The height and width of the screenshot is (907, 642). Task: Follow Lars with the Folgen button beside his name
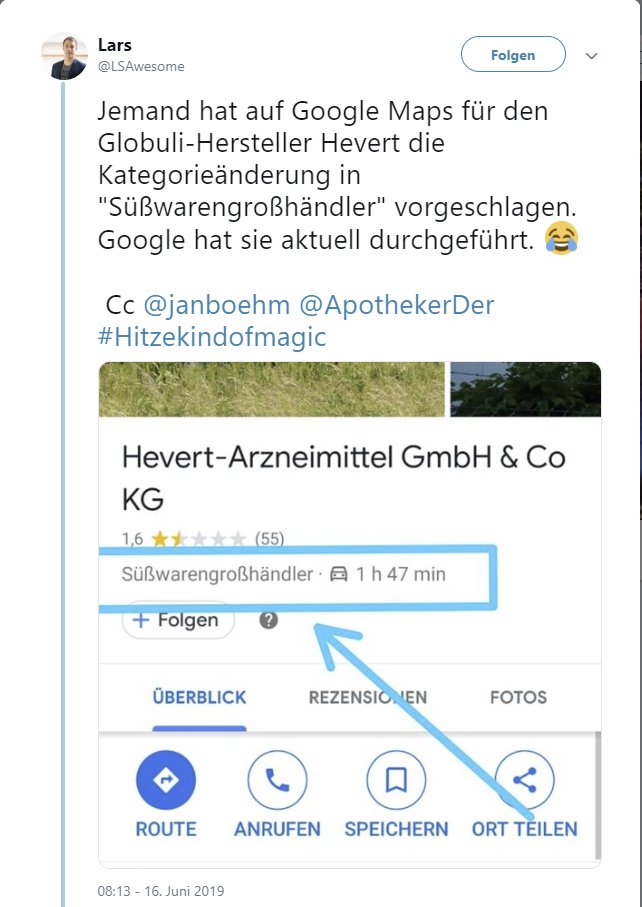click(512, 55)
